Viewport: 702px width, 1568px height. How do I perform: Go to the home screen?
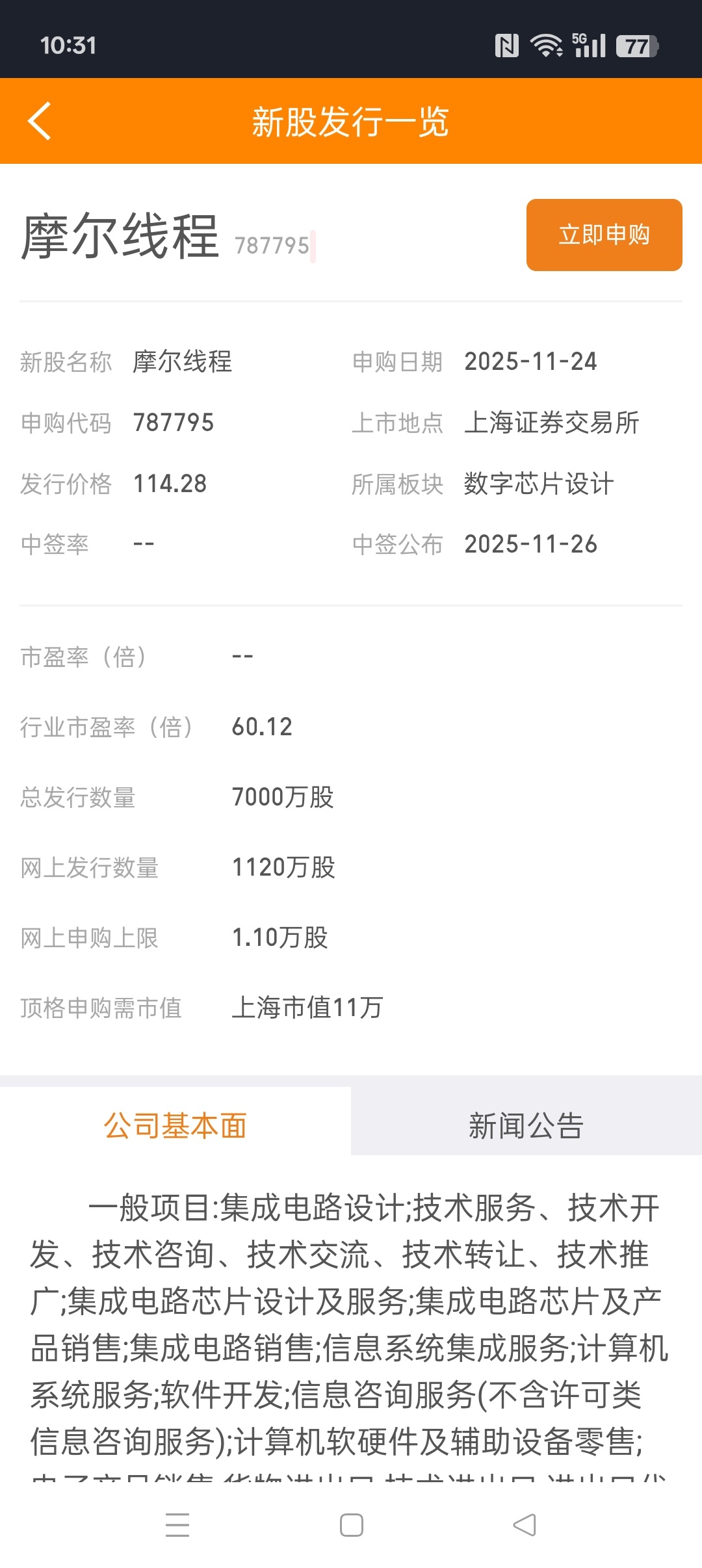pos(351,1524)
